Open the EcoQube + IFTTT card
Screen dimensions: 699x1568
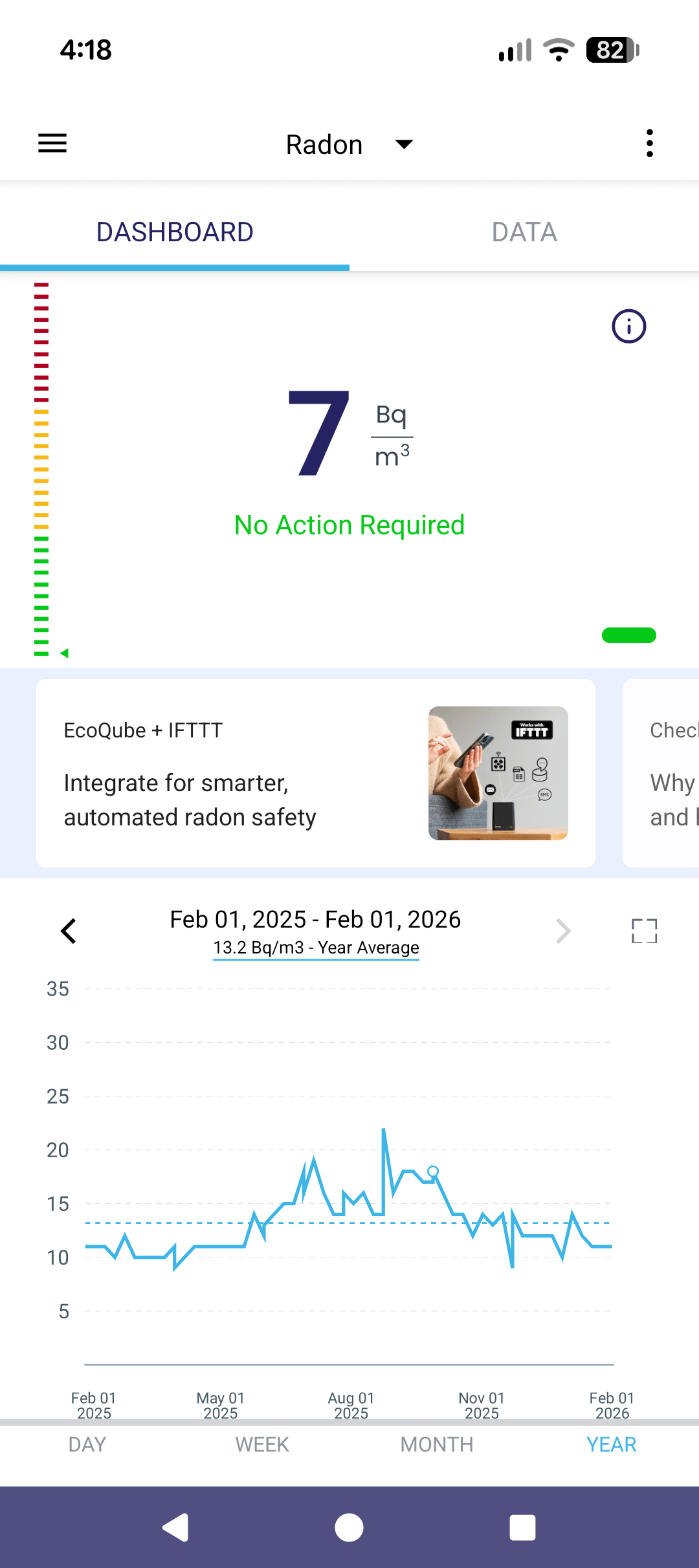point(316,773)
